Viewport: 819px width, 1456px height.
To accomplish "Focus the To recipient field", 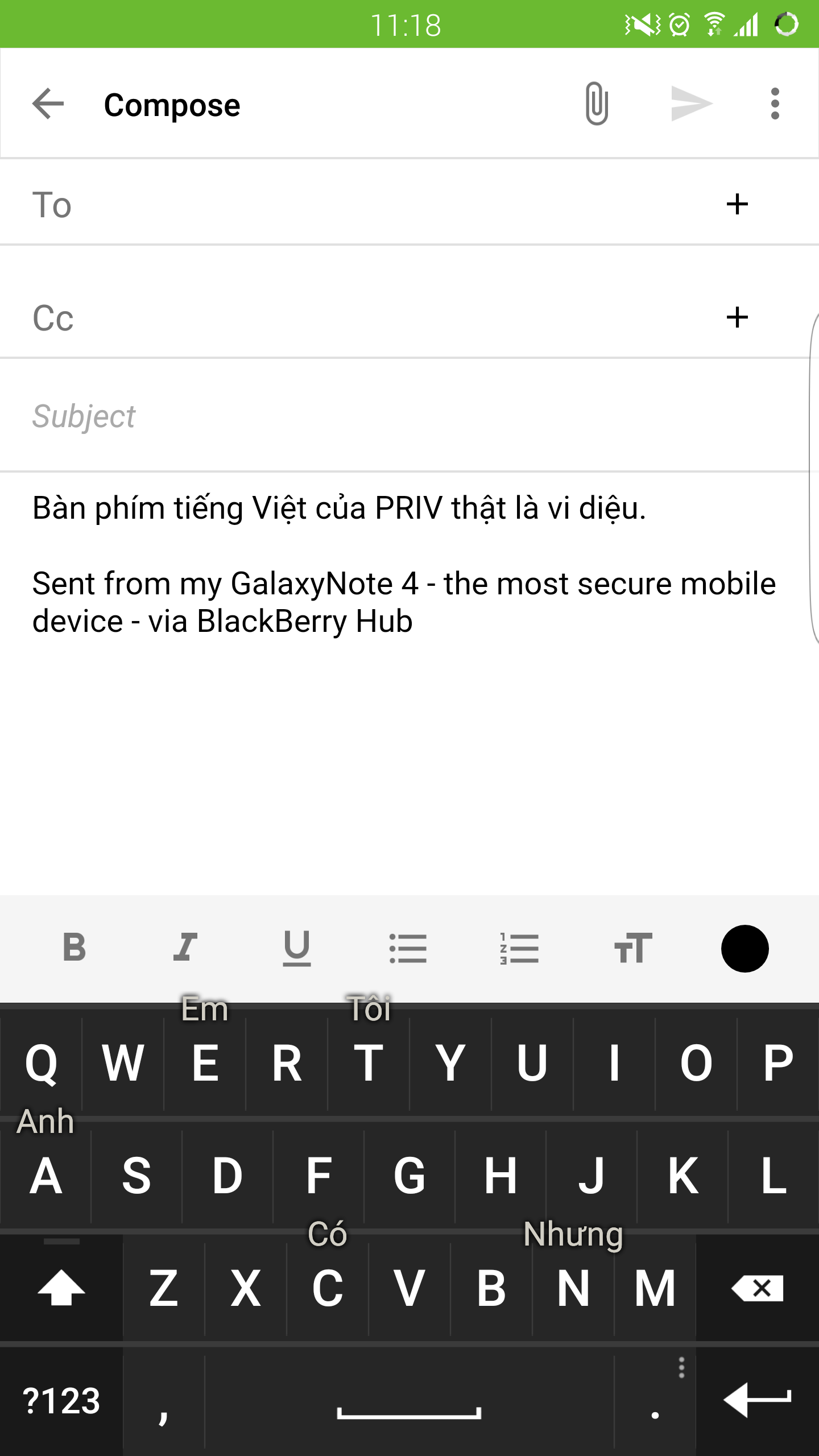I will (x=370, y=204).
